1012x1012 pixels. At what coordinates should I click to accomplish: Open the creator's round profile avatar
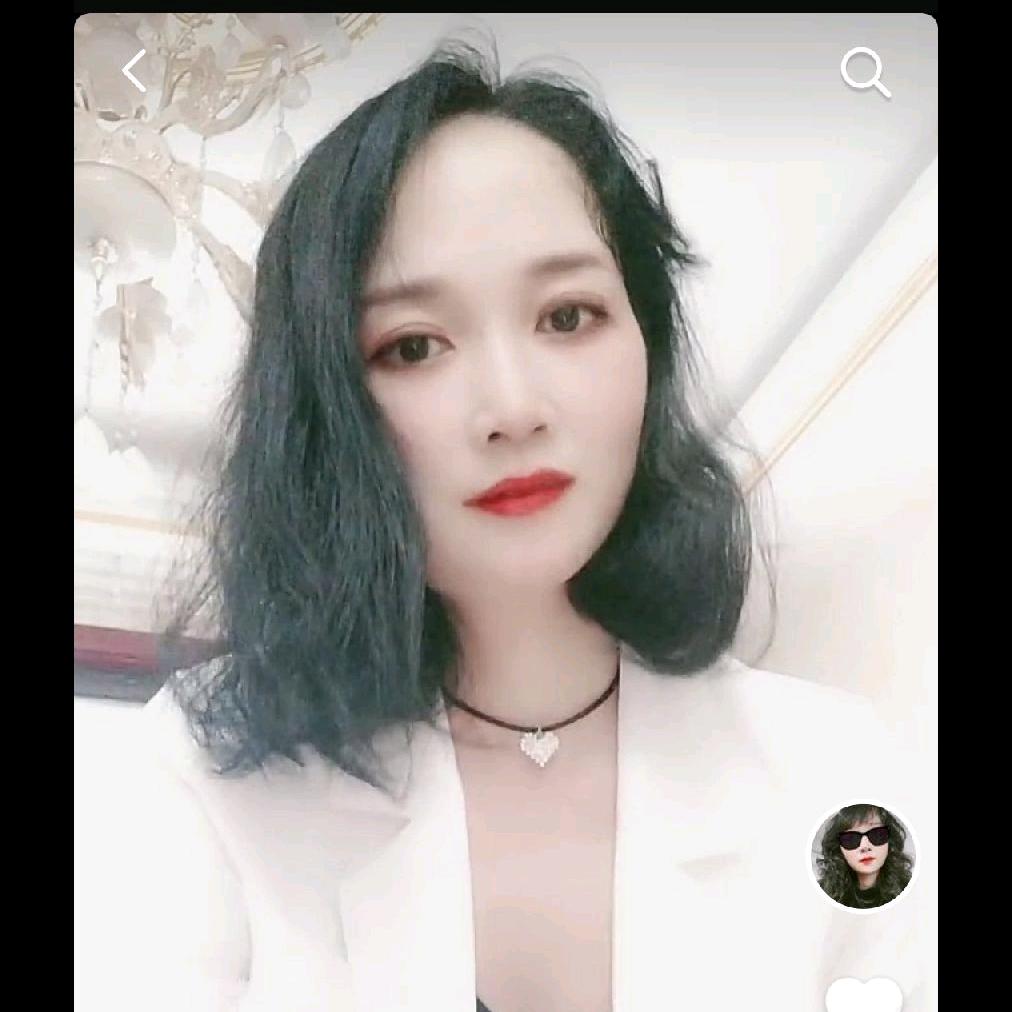coord(863,856)
